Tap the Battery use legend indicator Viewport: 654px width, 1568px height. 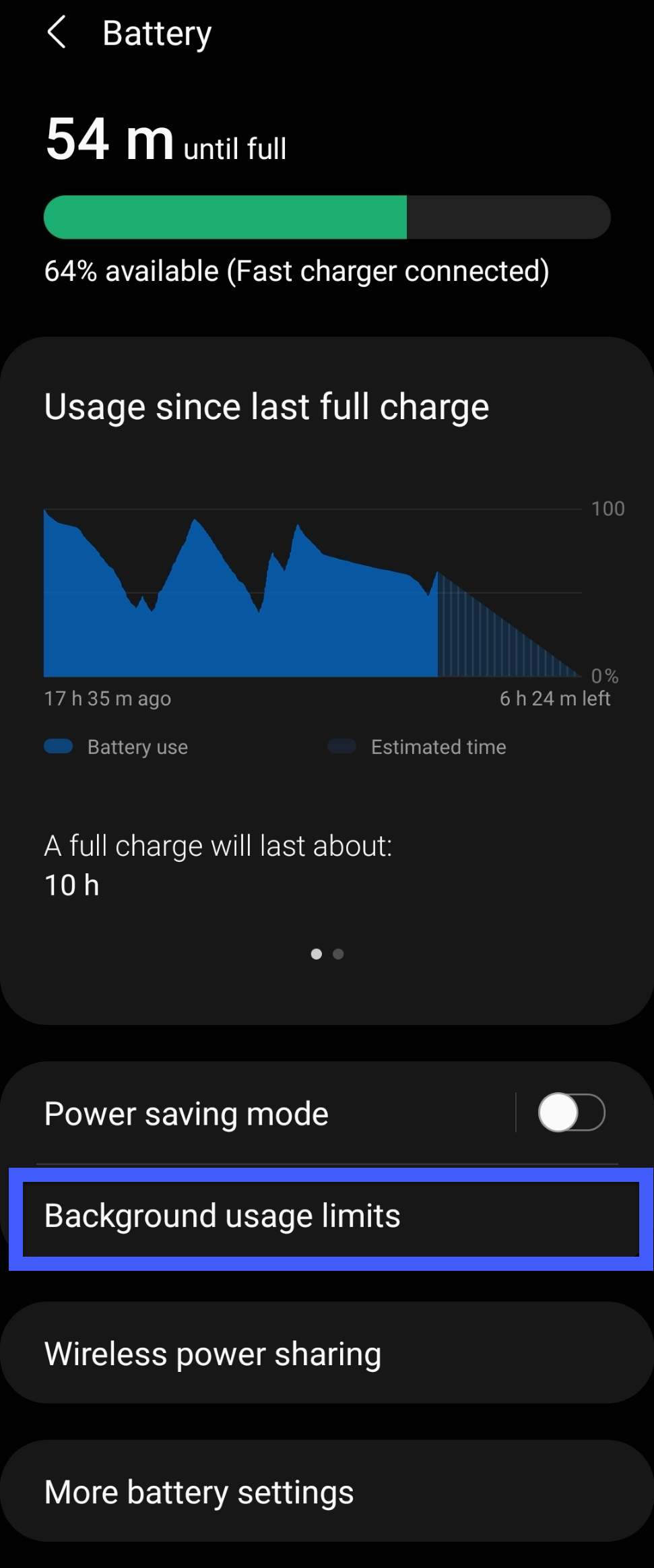(60, 746)
